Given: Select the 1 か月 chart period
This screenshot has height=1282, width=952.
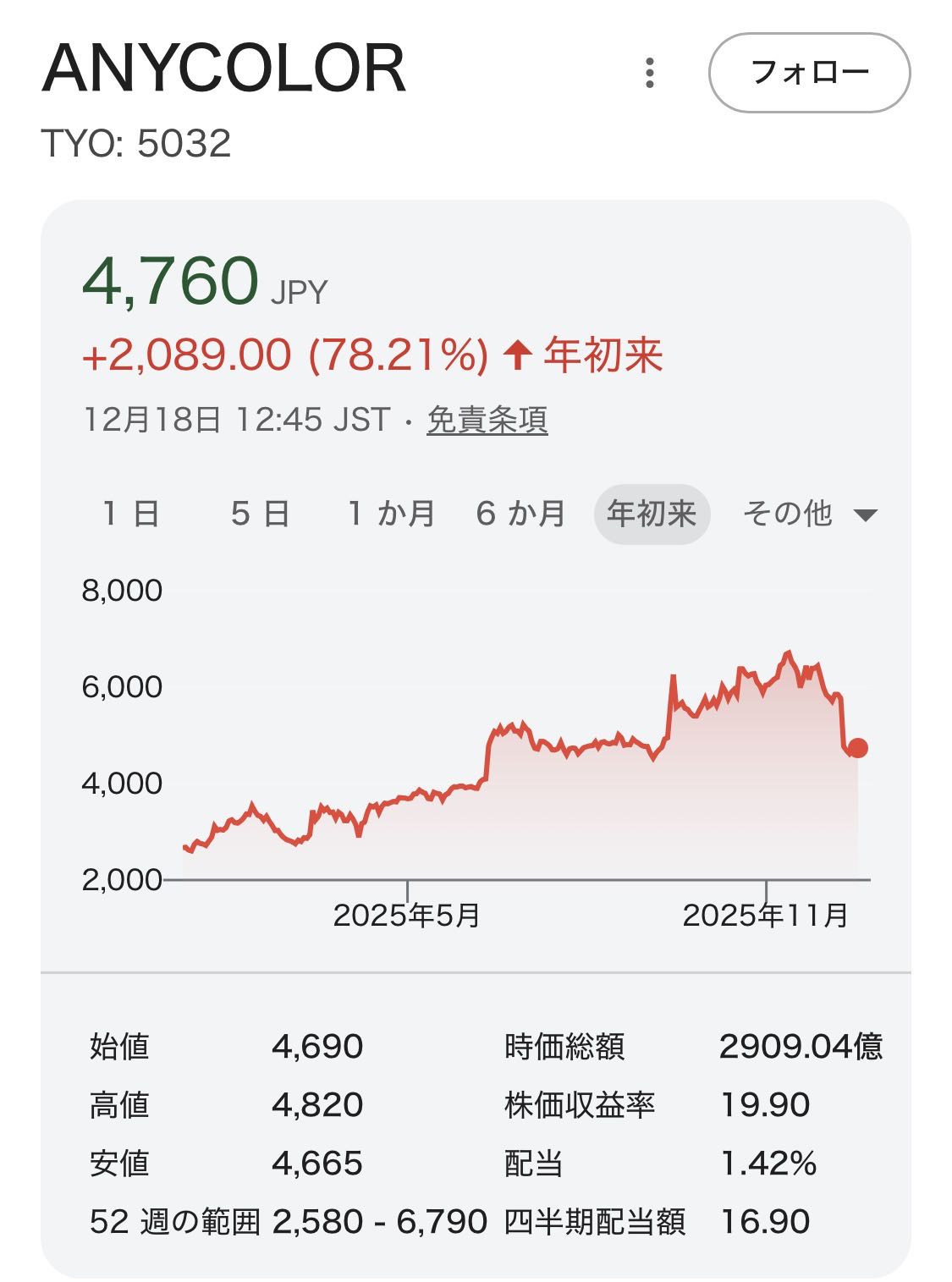Looking at the screenshot, I should click(x=391, y=514).
